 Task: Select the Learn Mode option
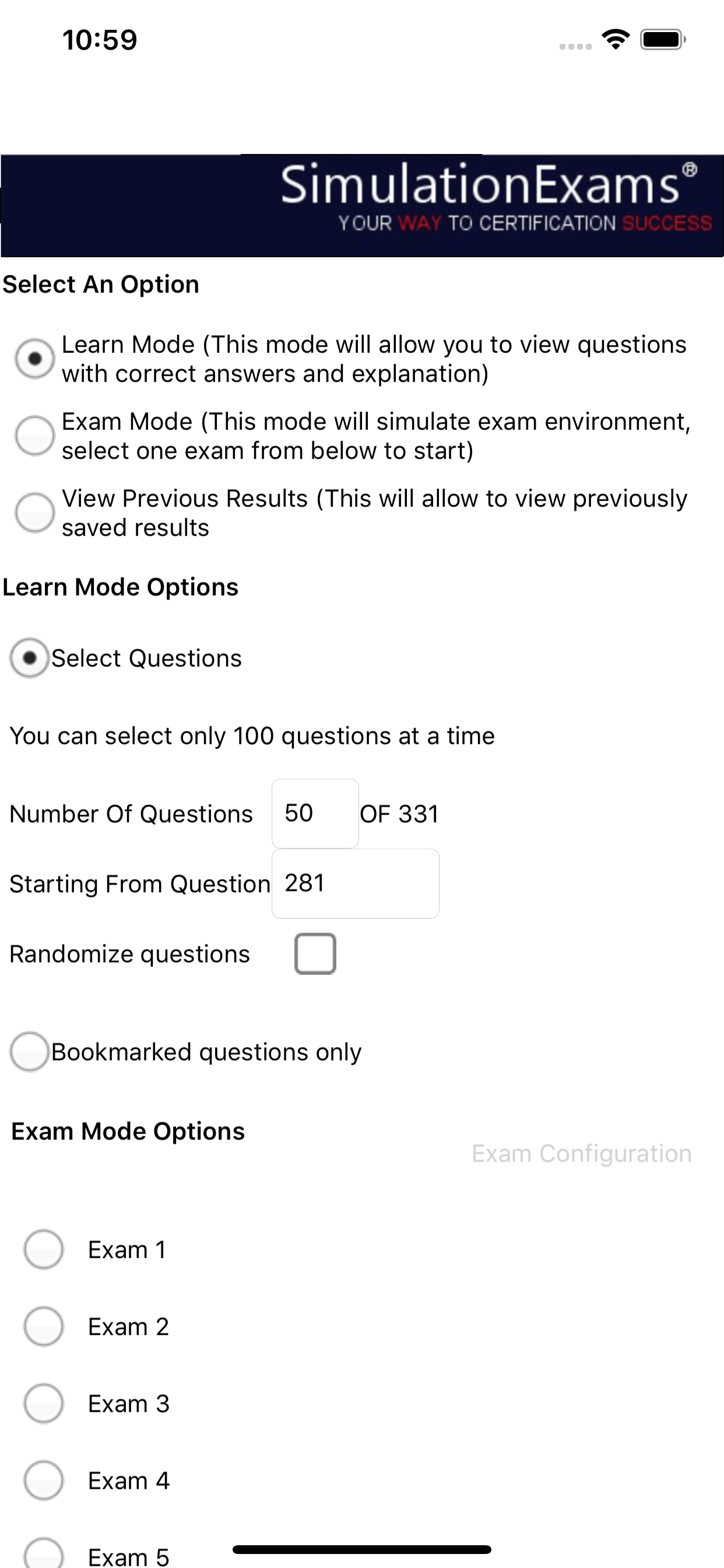click(x=34, y=359)
